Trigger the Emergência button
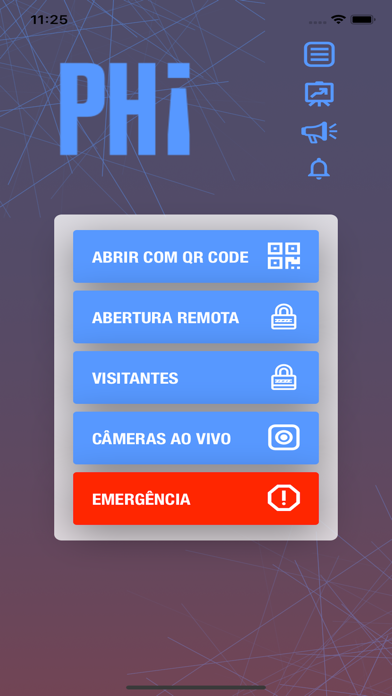The image size is (392, 696). [196, 498]
